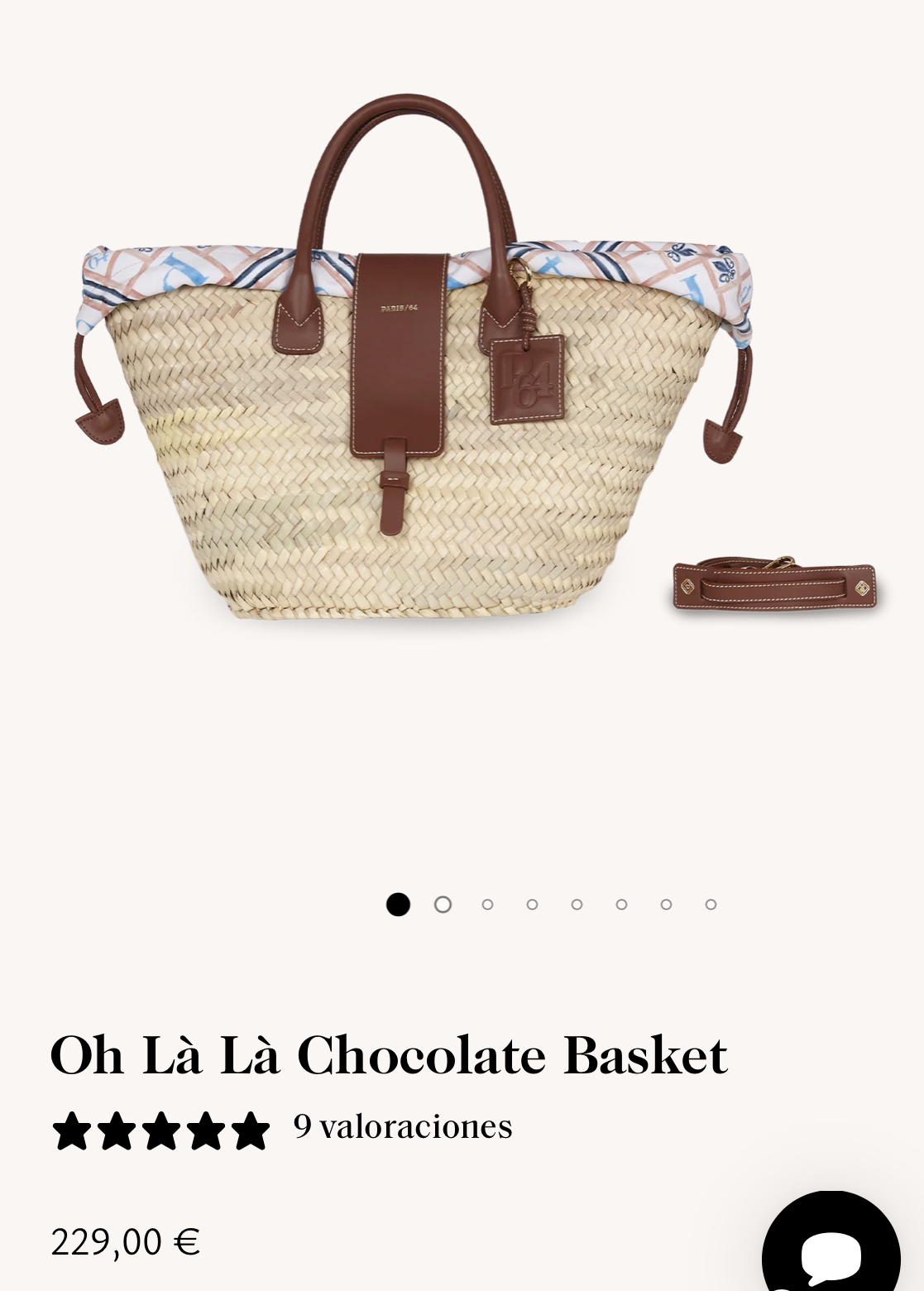Select the last gallery page dot

coord(711,905)
